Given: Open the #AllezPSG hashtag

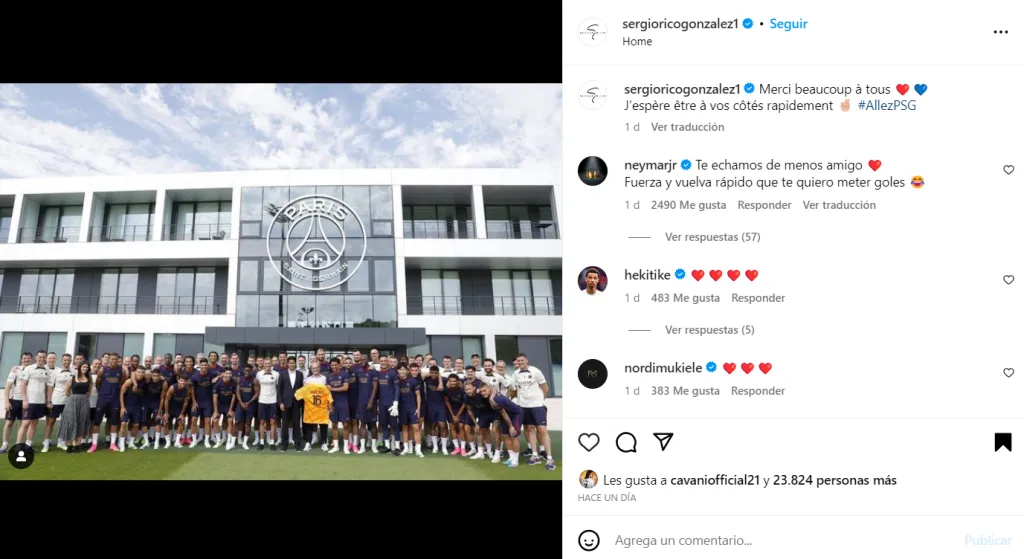Looking at the screenshot, I should point(886,106).
